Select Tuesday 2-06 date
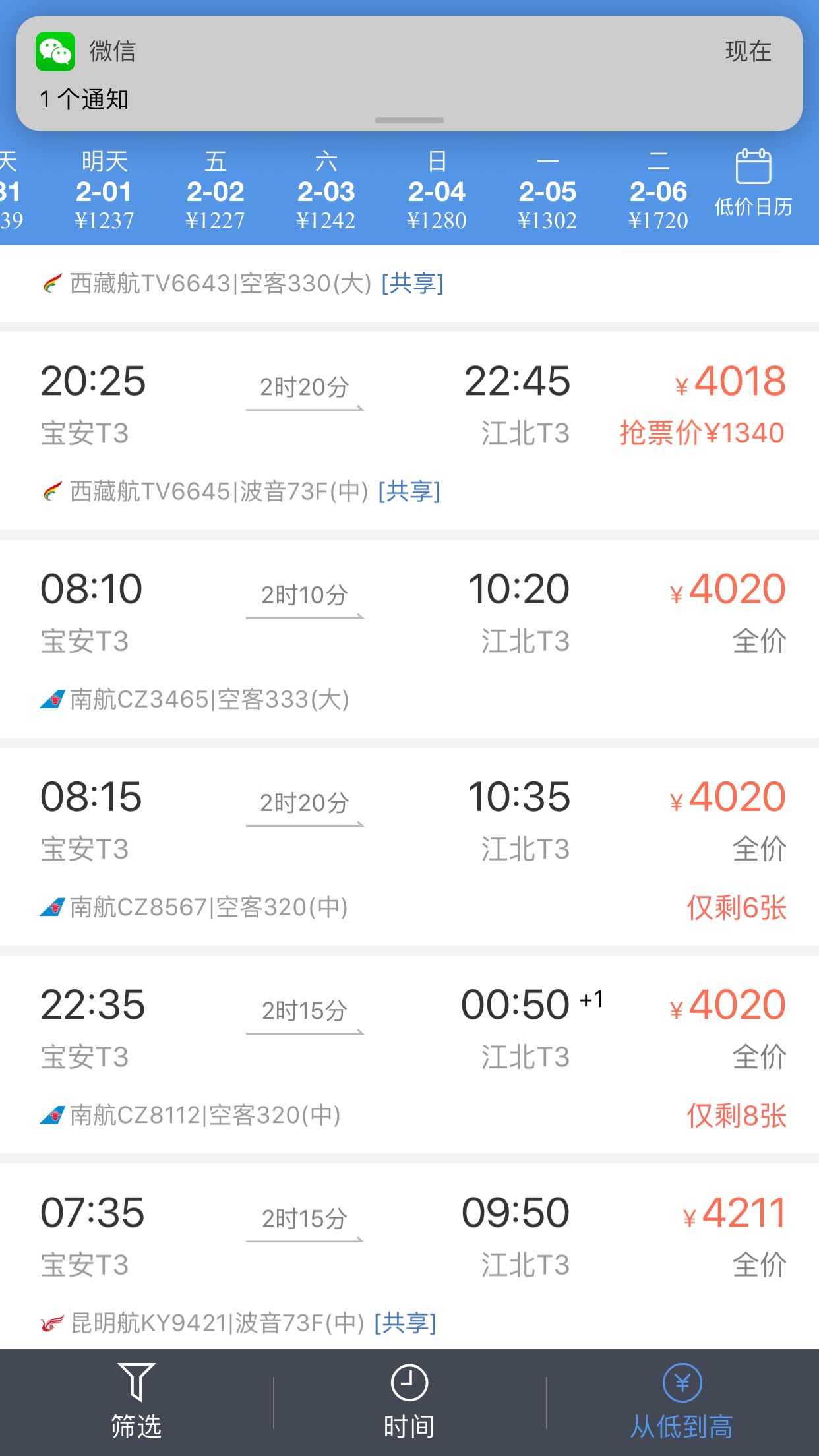The image size is (819, 1456). [658, 191]
